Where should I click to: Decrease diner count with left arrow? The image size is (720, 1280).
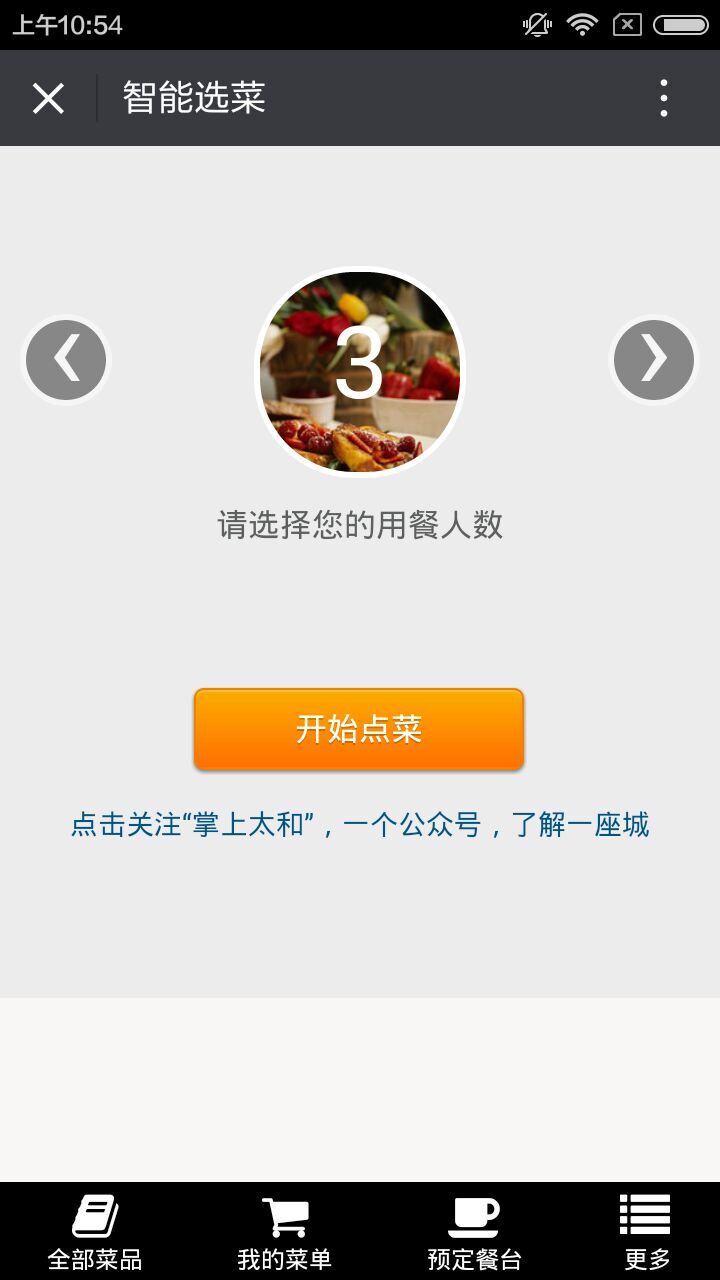[x=66, y=360]
